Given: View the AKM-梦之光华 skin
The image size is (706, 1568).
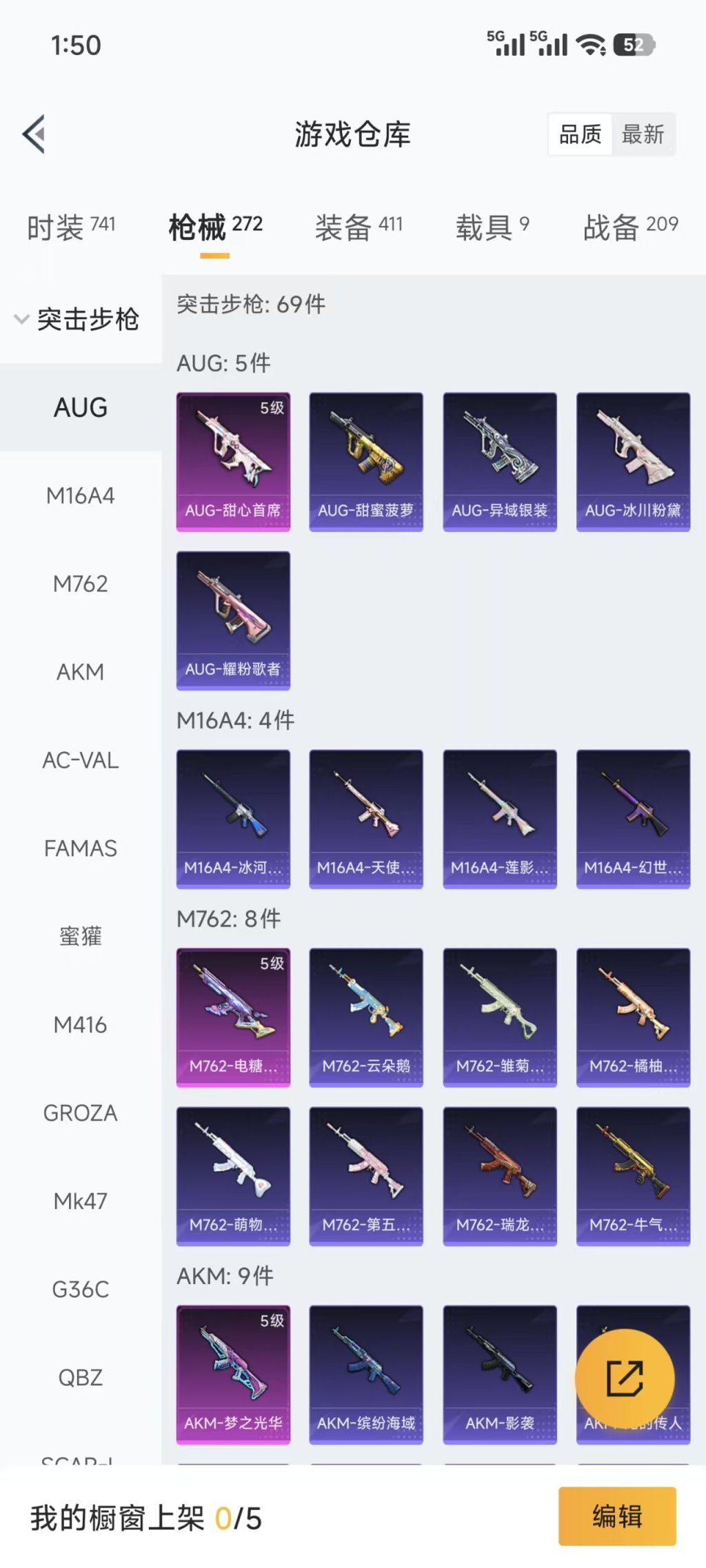Looking at the screenshot, I should click(x=233, y=1374).
